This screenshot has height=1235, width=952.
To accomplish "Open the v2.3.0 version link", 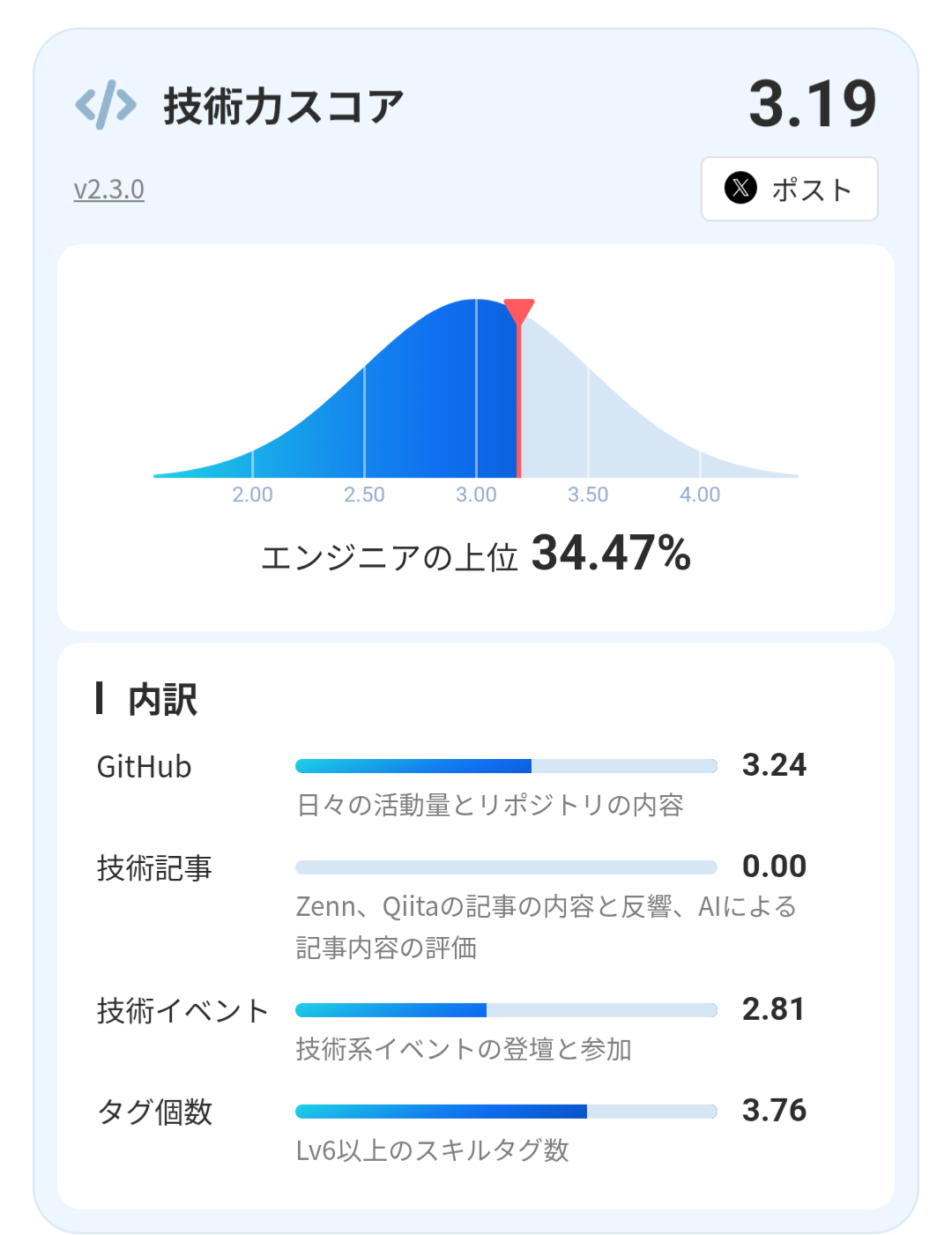I will pos(108,190).
